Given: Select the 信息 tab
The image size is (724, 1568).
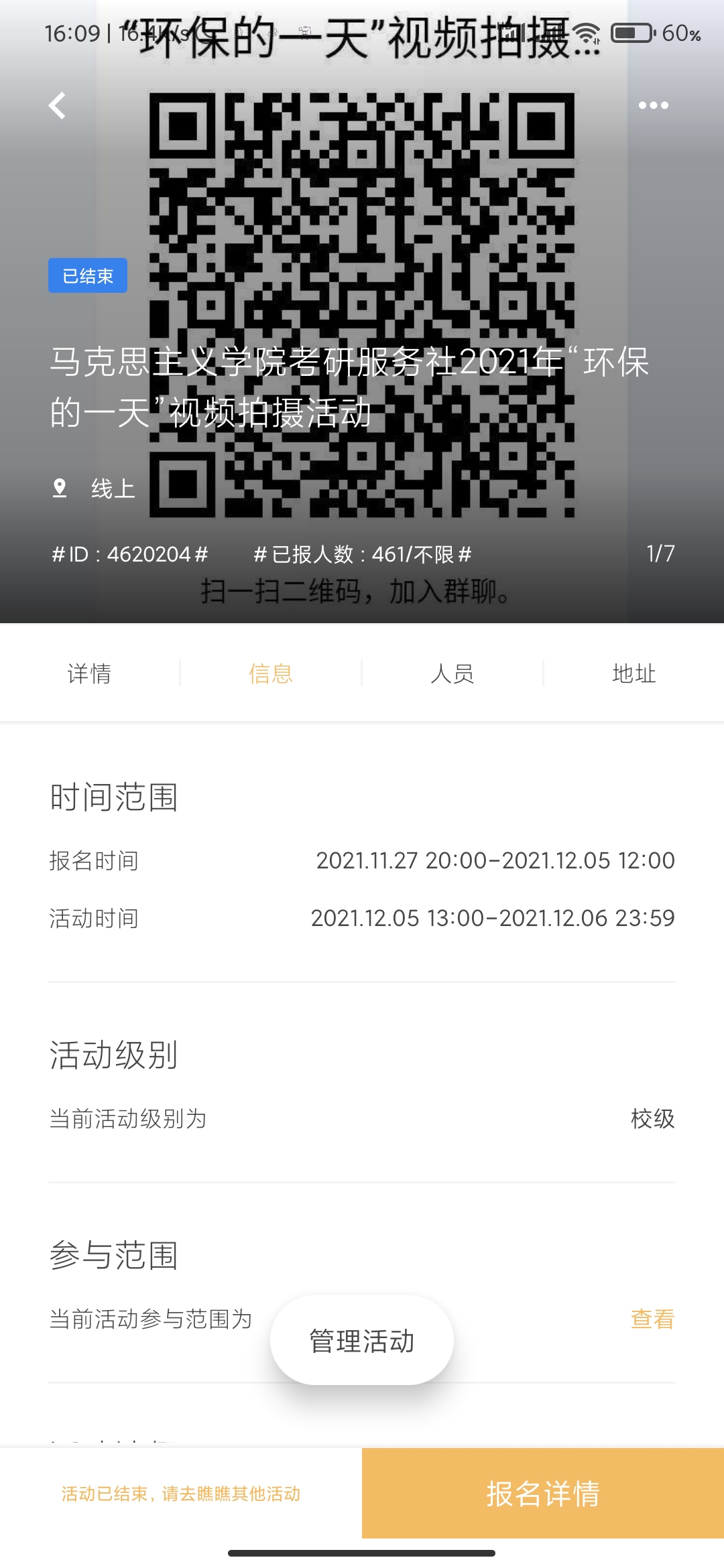Looking at the screenshot, I should 271,673.
